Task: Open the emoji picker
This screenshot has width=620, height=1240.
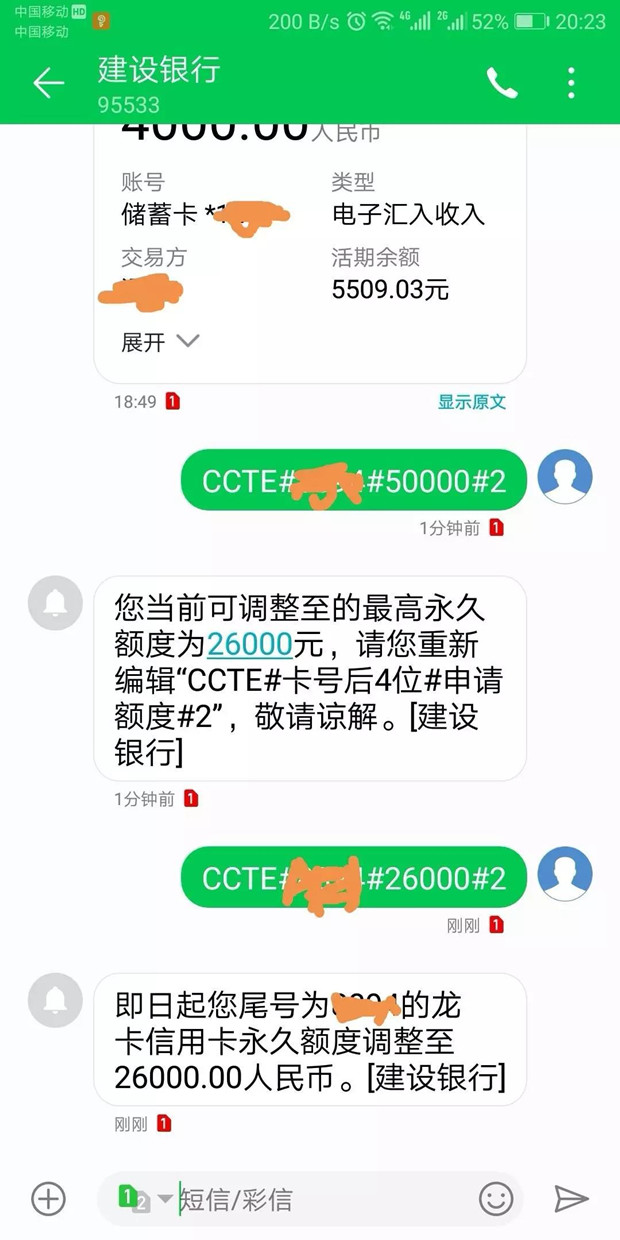Action: click(496, 1198)
